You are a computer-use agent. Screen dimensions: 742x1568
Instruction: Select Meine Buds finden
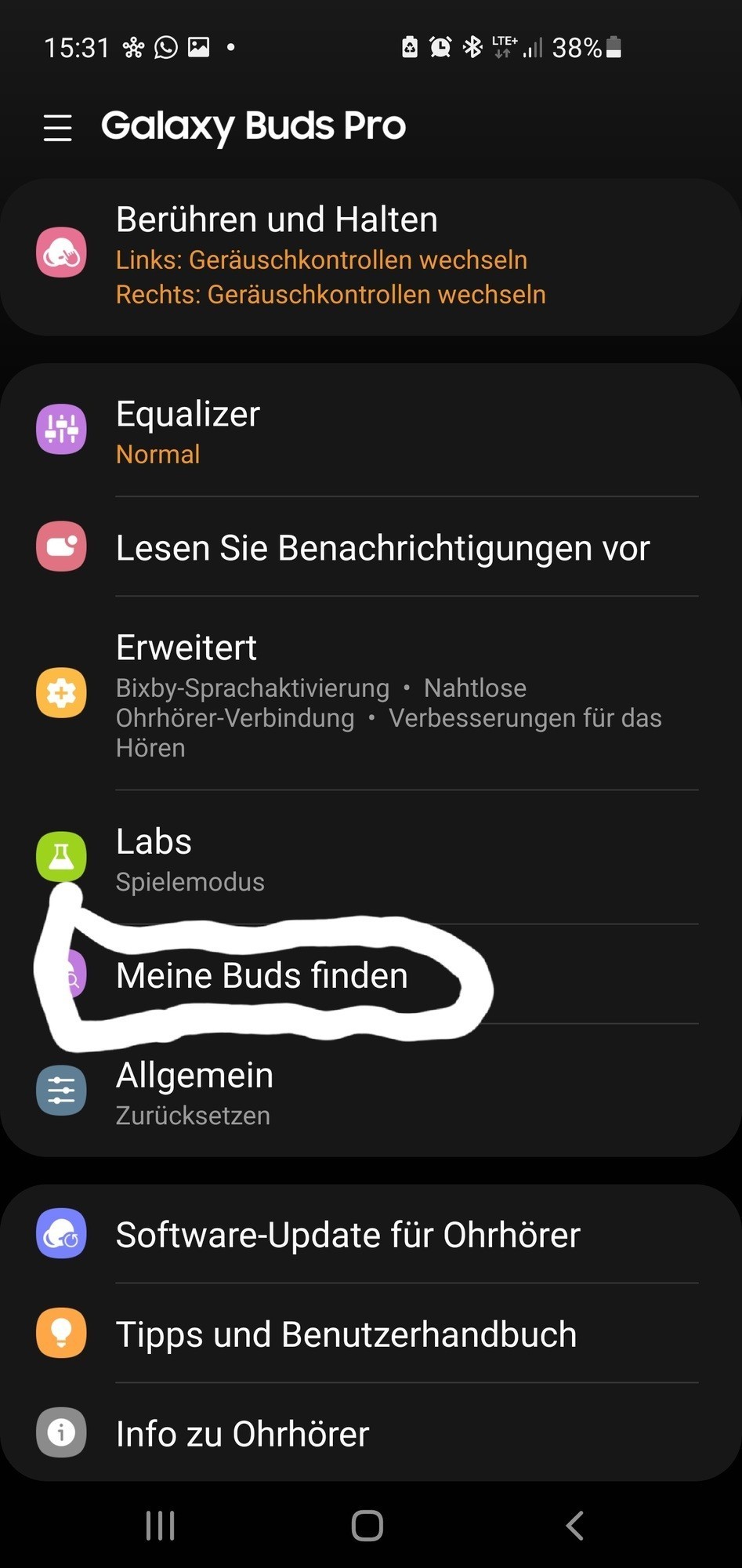point(262,976)
